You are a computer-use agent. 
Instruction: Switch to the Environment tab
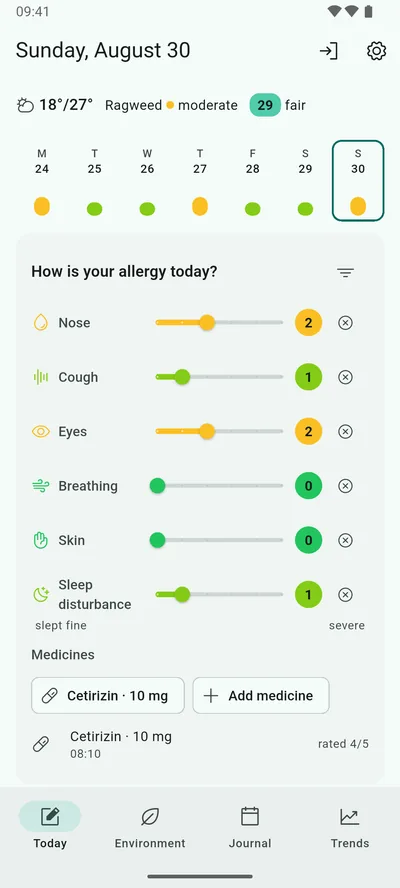tap(150, 826)
